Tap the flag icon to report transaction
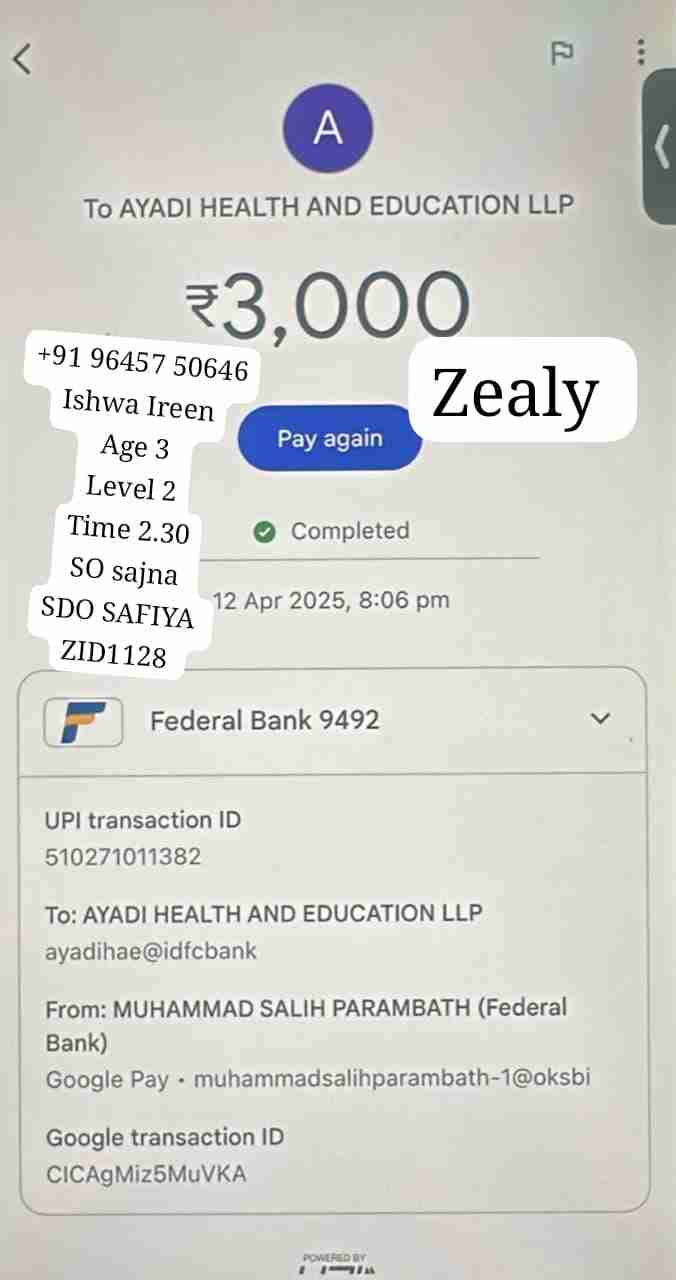676x1280 pixels. point(563,54)
